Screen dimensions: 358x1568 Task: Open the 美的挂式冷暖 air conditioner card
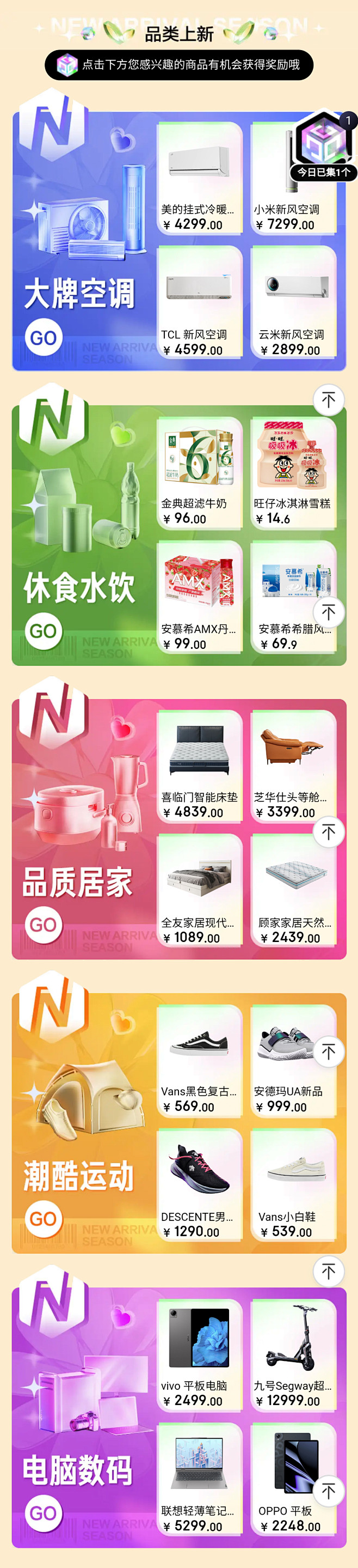click(x=199, y=179)
